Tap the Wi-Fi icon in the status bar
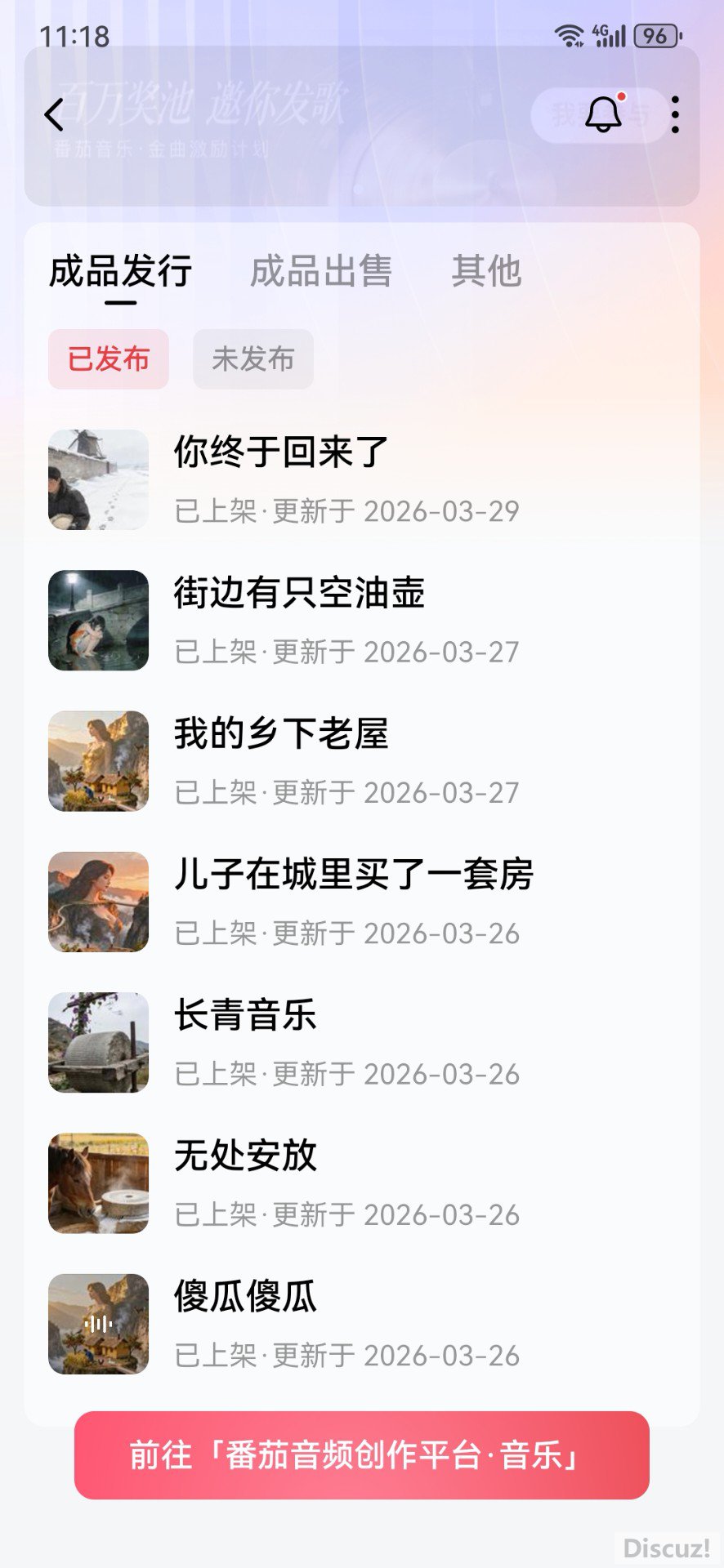 (x=569, y=34)
